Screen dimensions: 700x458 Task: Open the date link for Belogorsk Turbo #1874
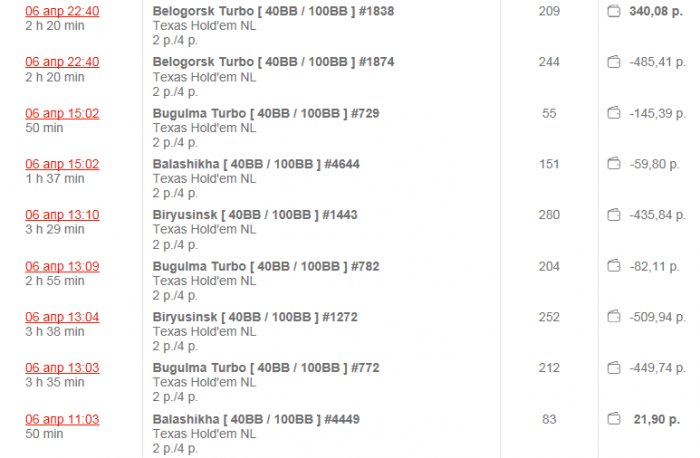tap(62, 62)
